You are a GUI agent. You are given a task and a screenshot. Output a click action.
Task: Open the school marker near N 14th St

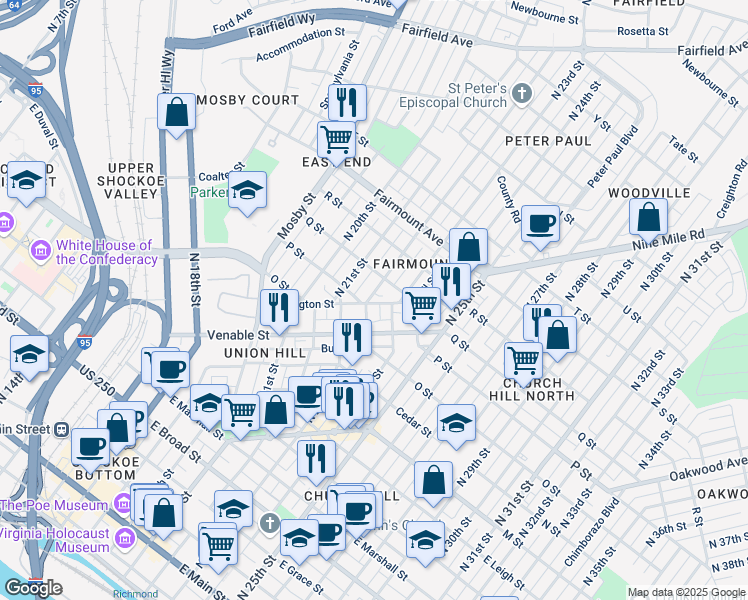pos(30,353)
